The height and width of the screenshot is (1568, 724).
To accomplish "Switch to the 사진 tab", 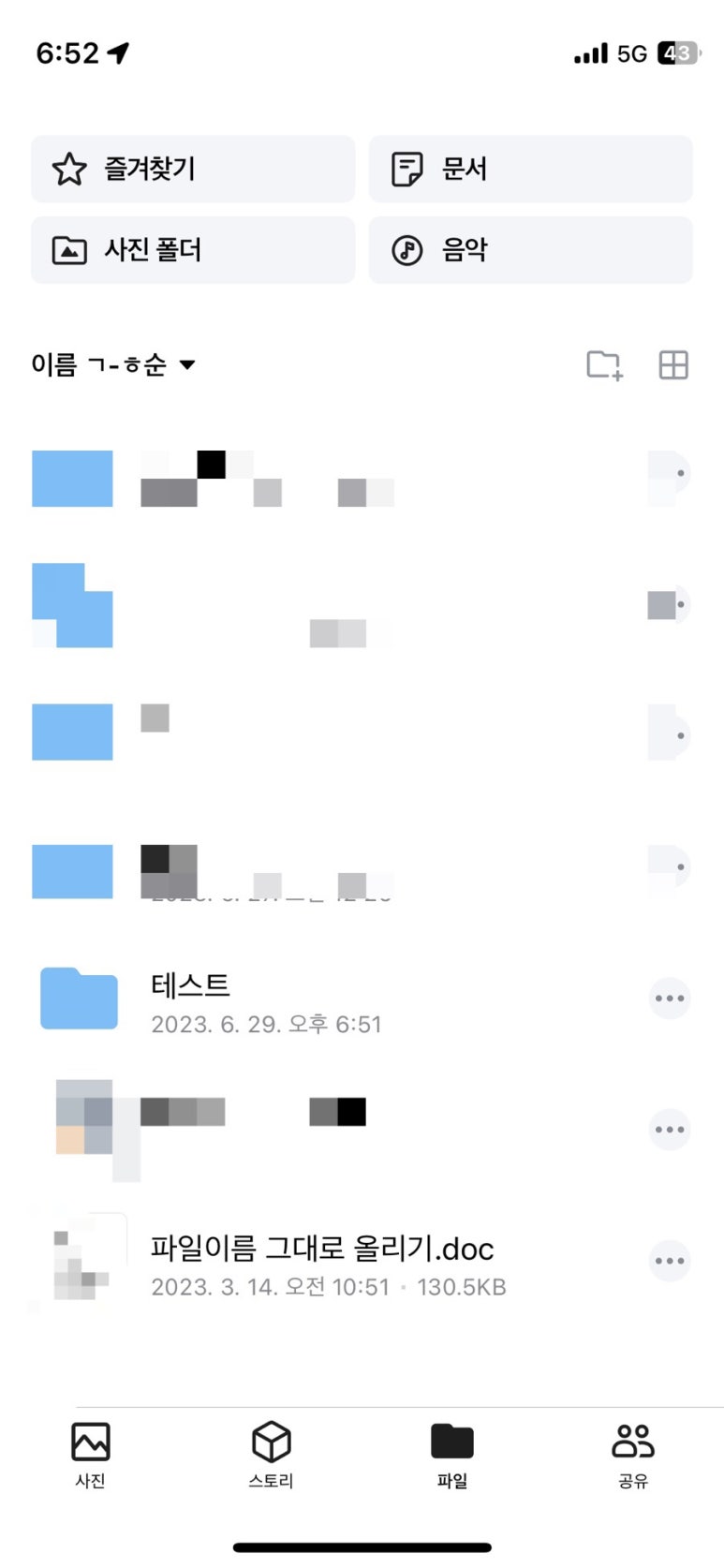I will click(x=91, y=1455).
